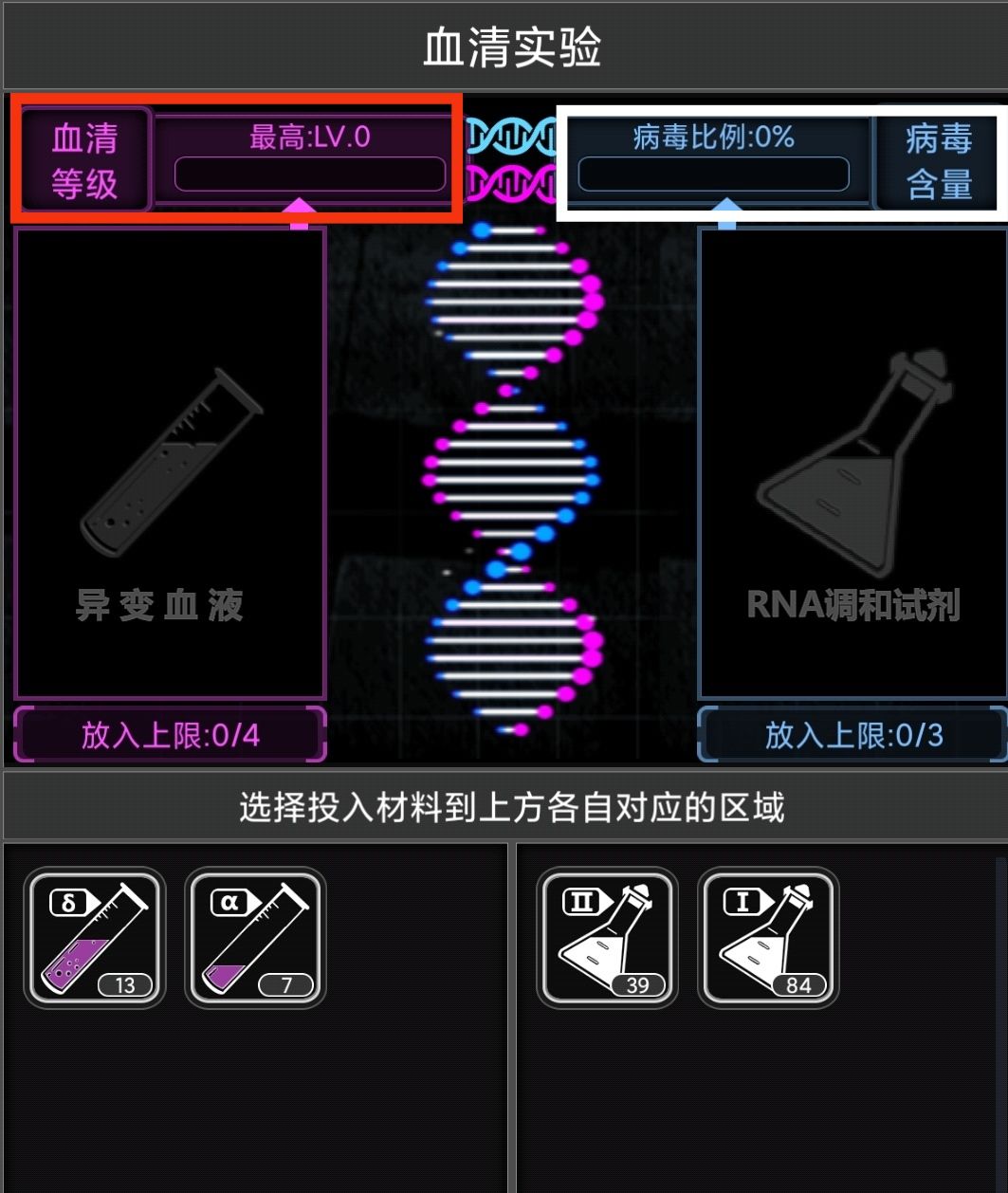Click the 放入上限:0/3 capacity button
Image resolution: width=1008 pixels, height=1193 pixels.
[x=851, y=735]
